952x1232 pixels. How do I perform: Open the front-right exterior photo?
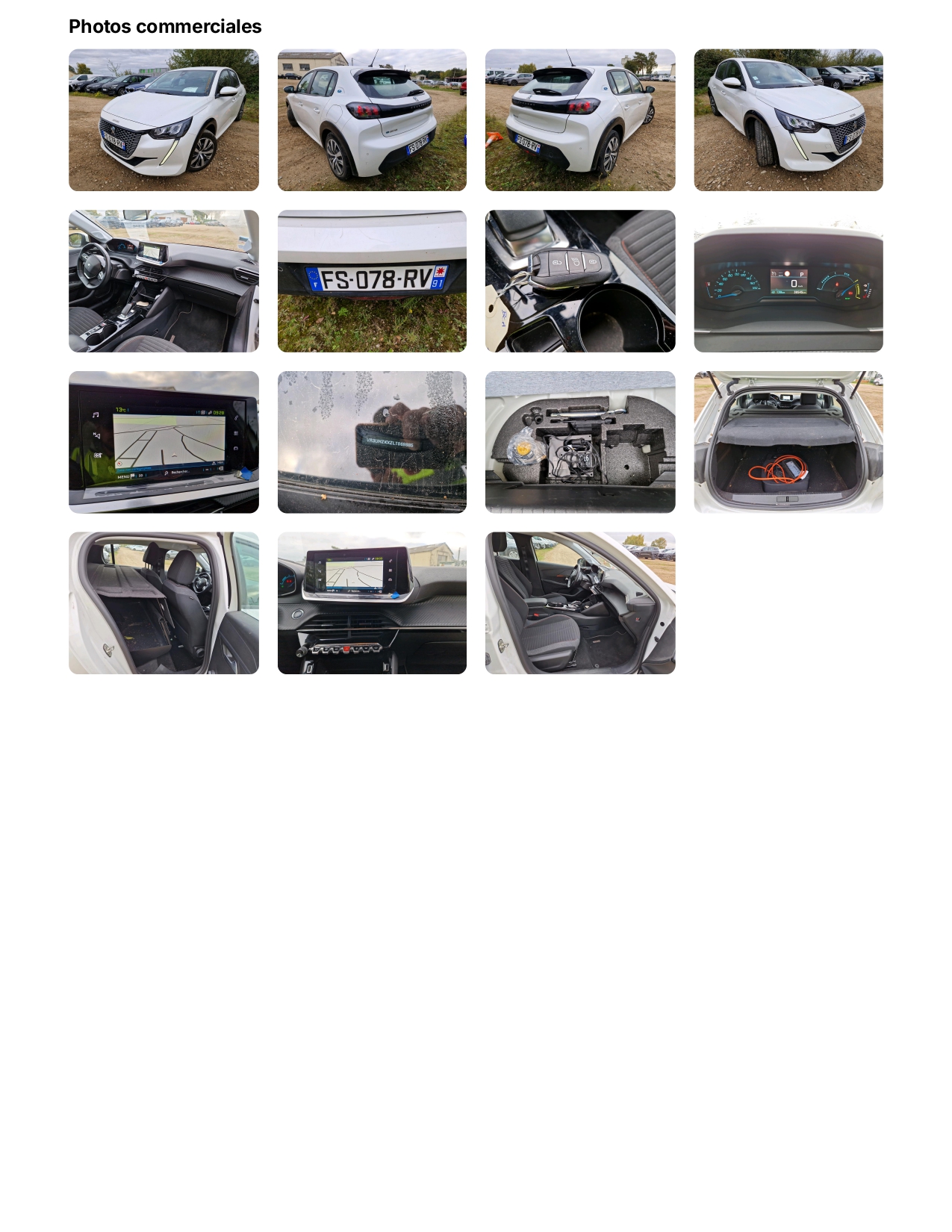point(788,120)
